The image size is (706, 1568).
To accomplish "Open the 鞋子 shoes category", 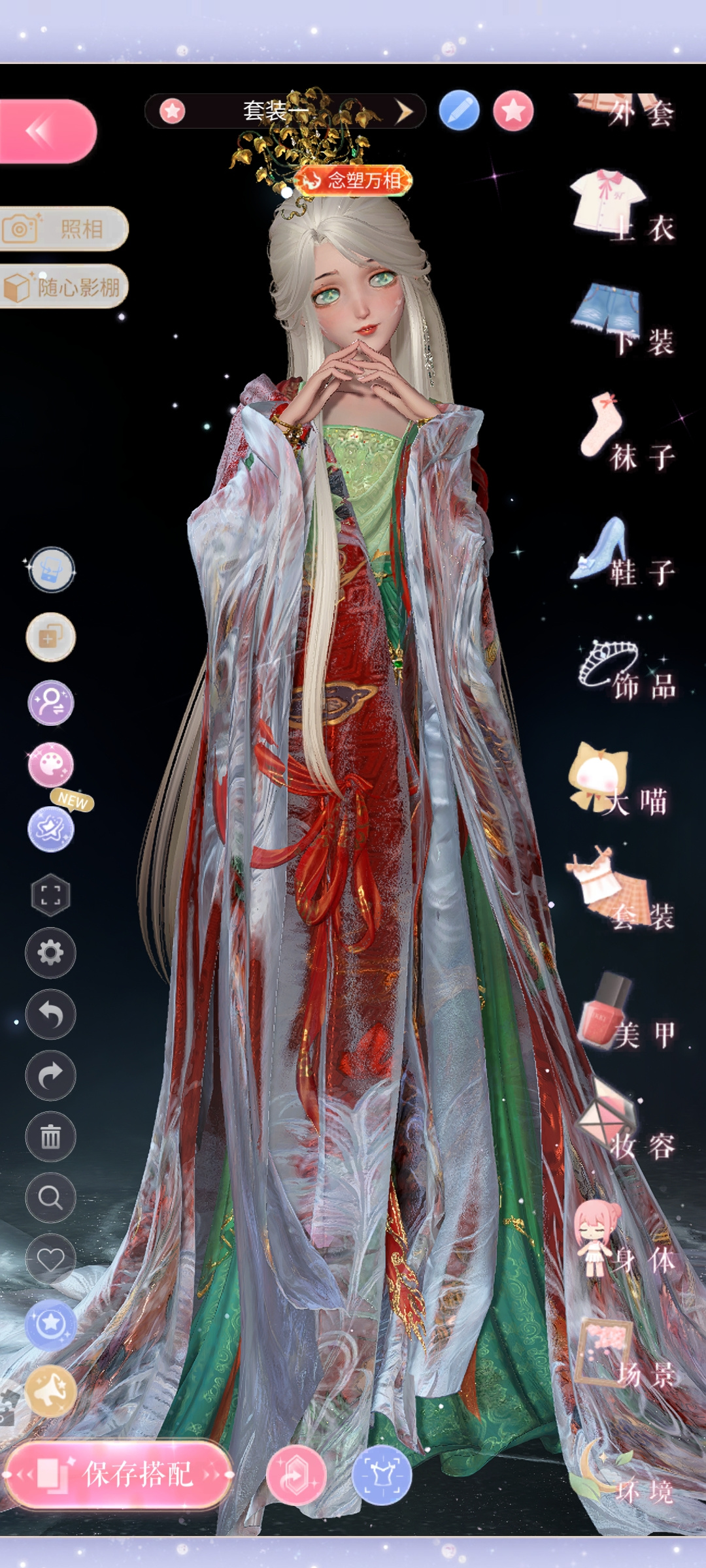I will pos(622,550).
